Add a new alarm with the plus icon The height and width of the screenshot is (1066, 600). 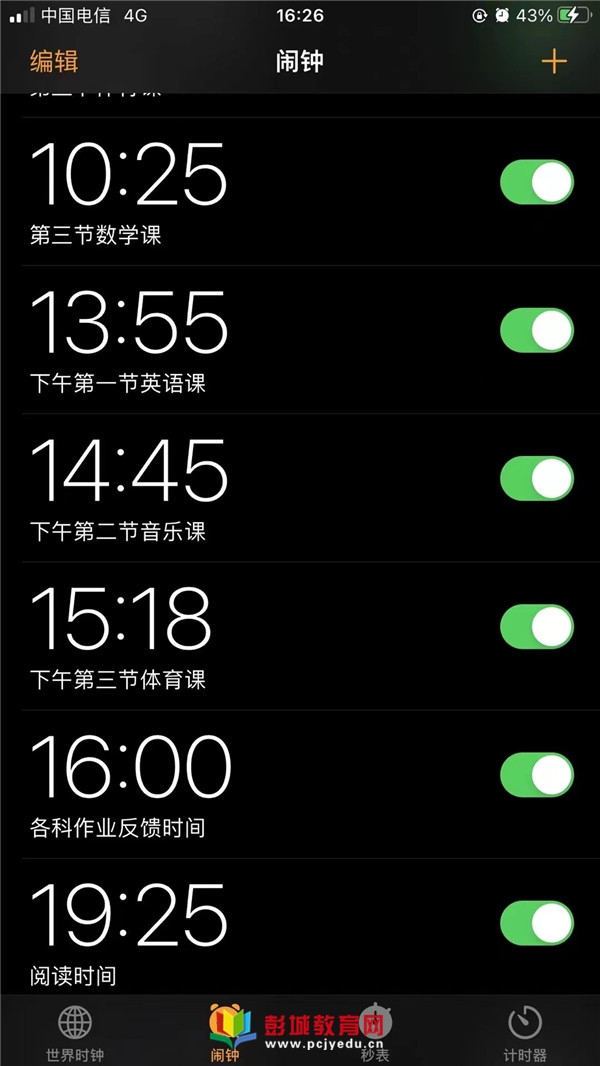554,61
